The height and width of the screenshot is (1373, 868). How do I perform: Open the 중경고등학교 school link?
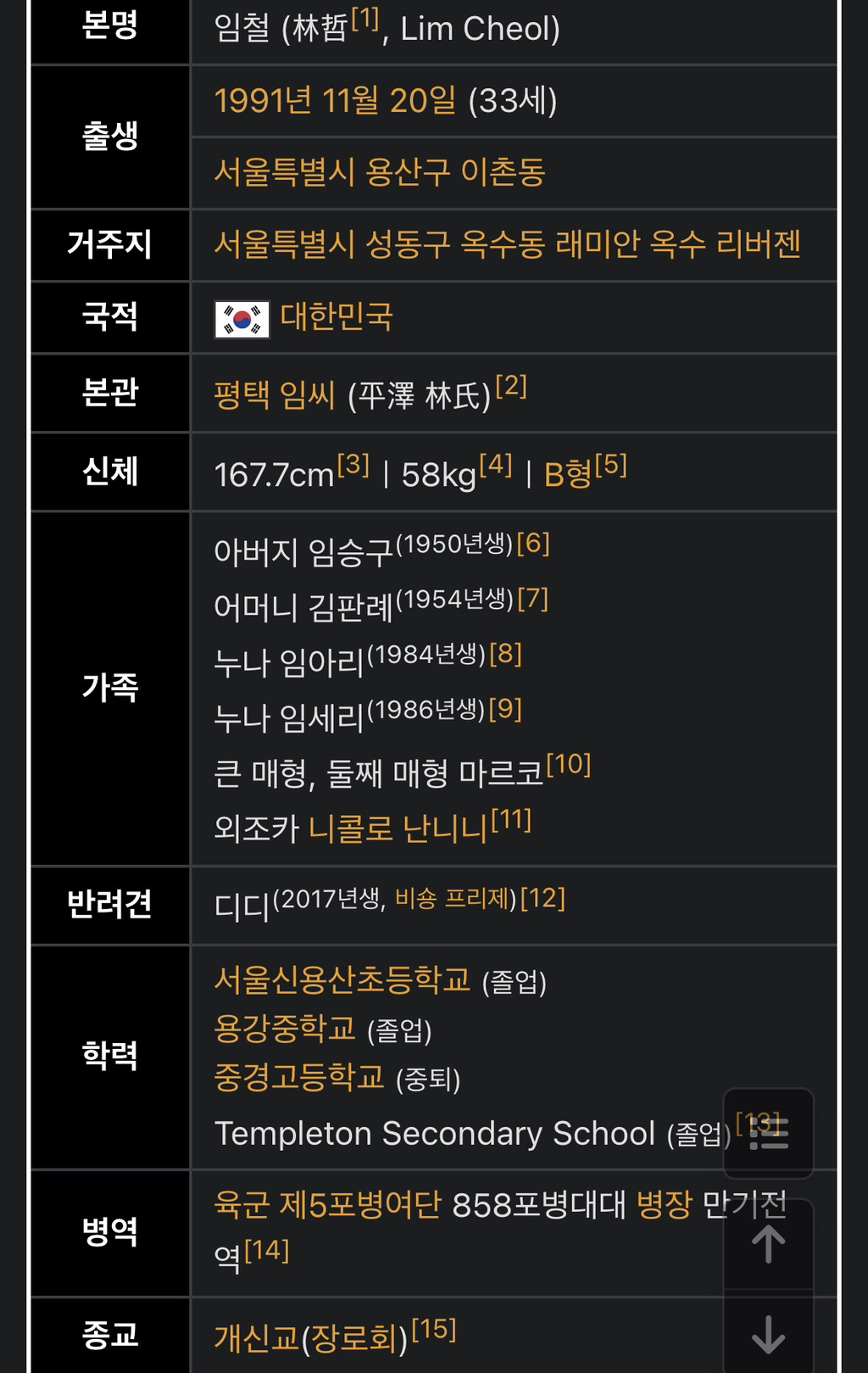pos(298,1077)
